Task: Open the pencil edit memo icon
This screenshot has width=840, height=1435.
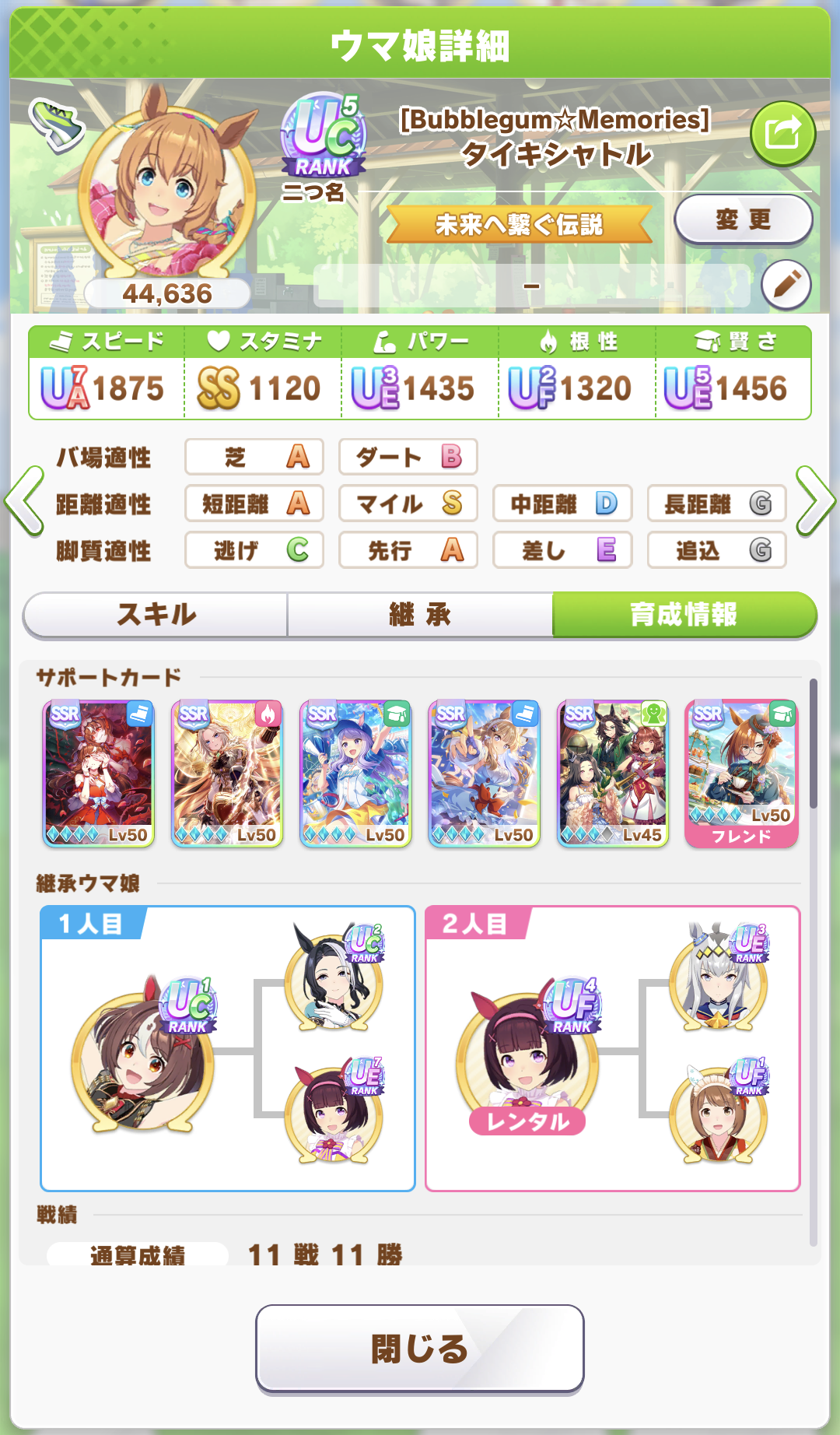Action: click(x=786, y=285)
